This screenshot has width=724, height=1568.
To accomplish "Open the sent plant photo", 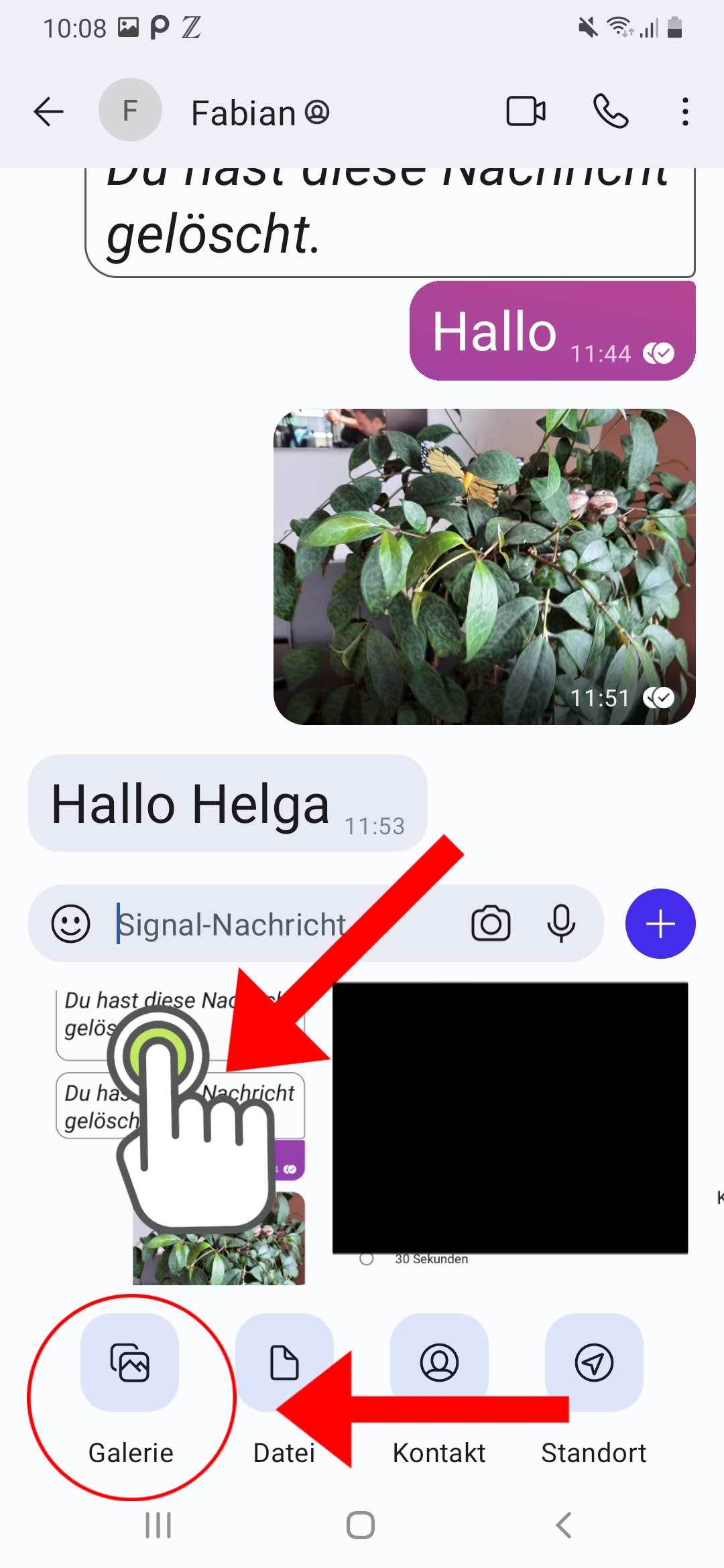I will coord(484,566).
